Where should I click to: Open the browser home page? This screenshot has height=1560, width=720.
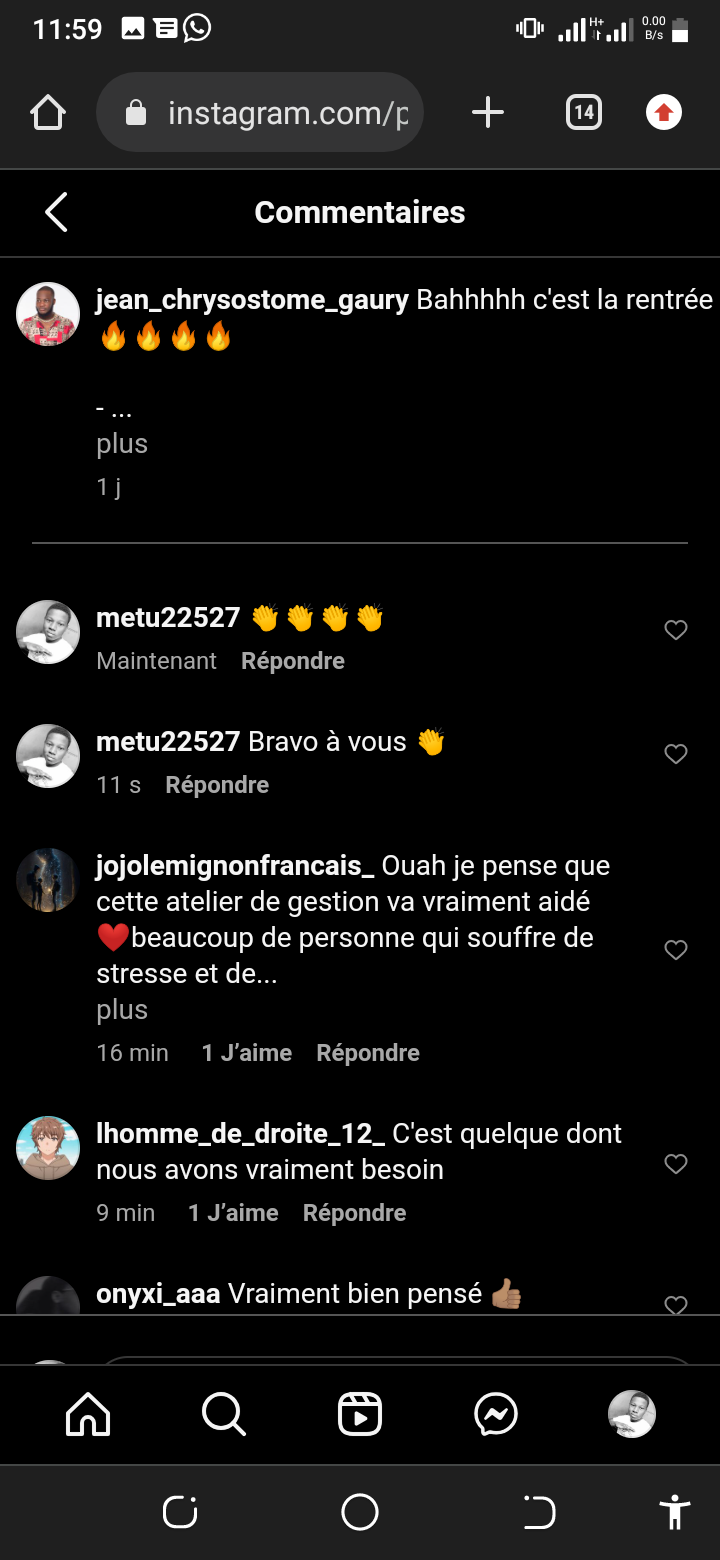(x=48, y=113)
